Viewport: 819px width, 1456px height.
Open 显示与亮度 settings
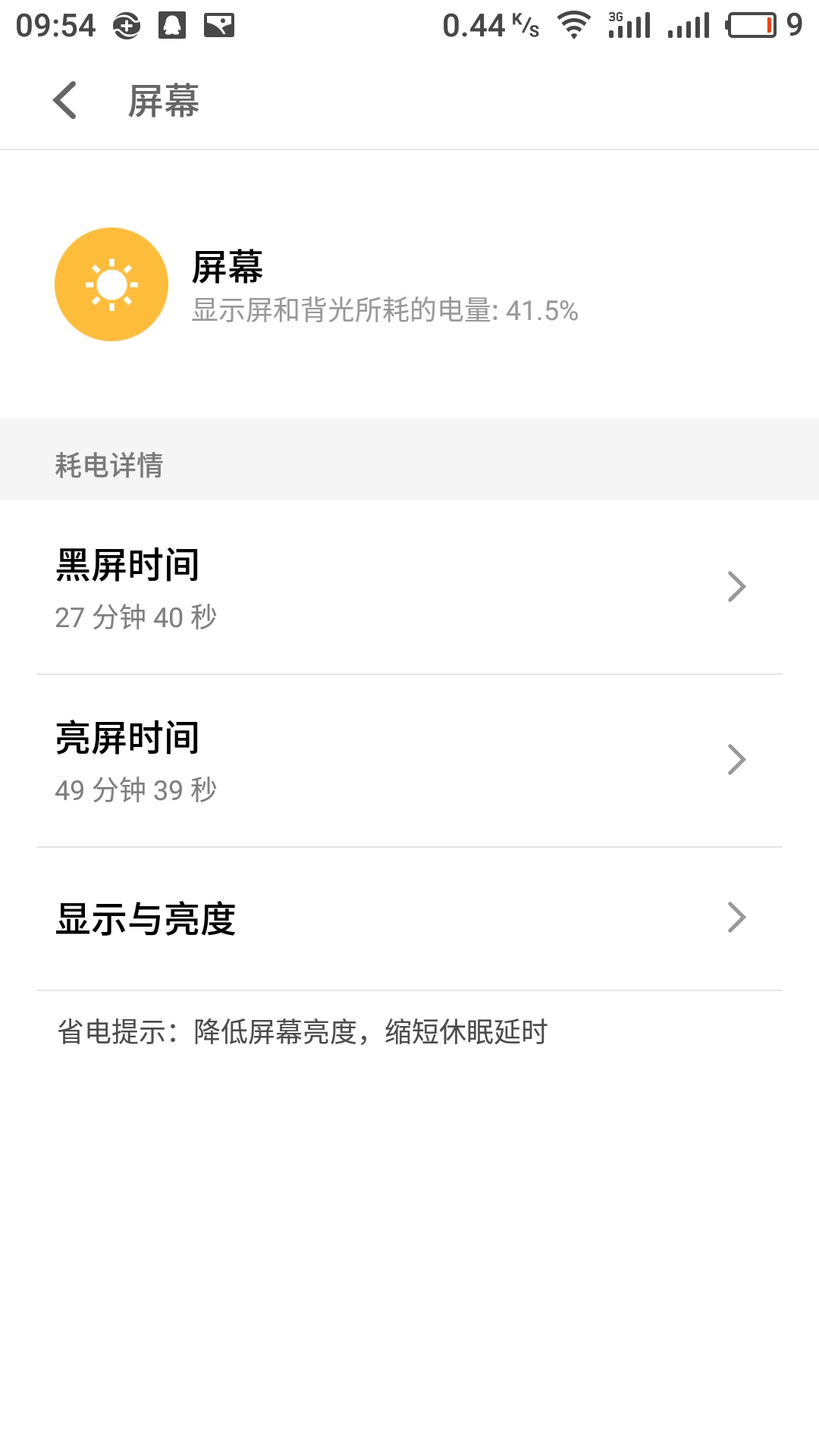pyautogui.click(x=409, y=918)
